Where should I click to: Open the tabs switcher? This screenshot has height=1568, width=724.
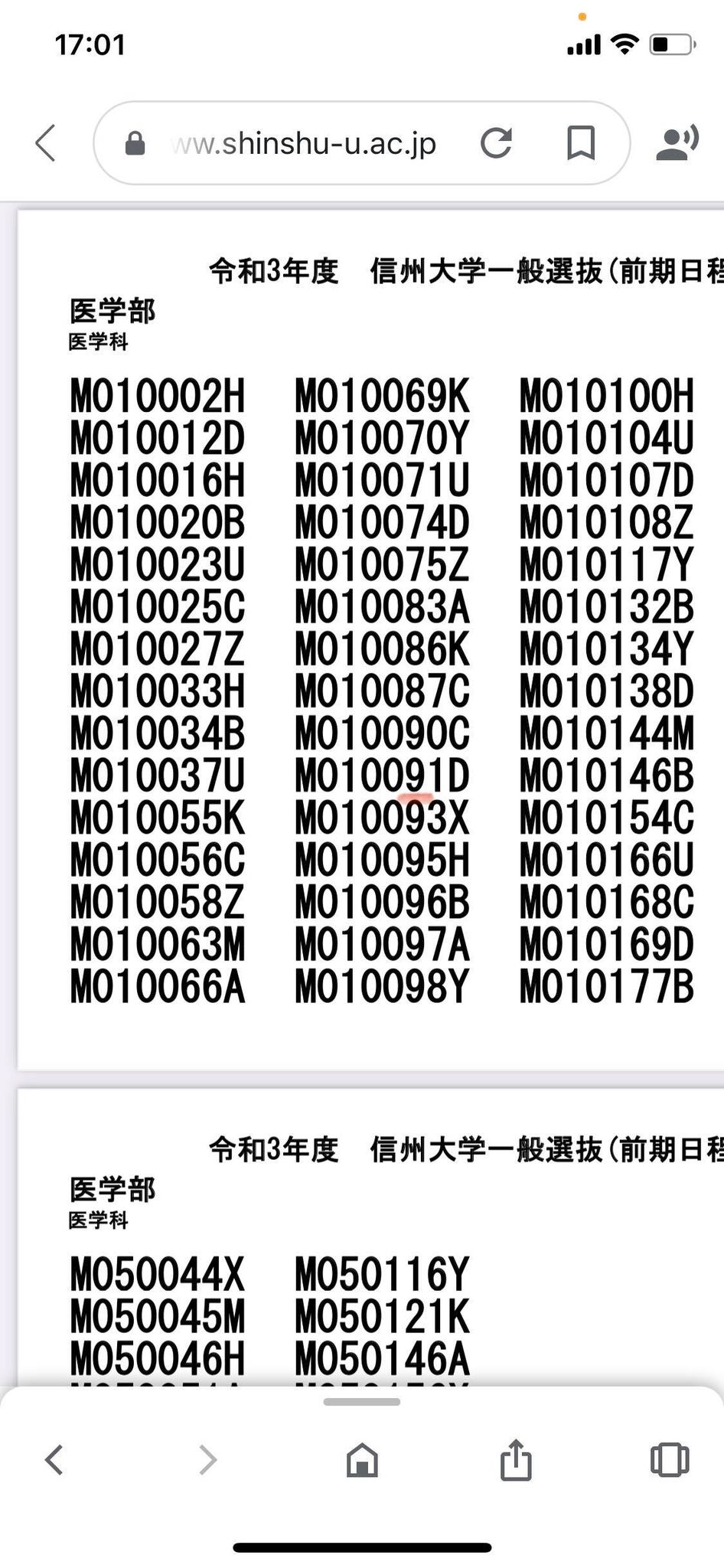click(670, 1459)
